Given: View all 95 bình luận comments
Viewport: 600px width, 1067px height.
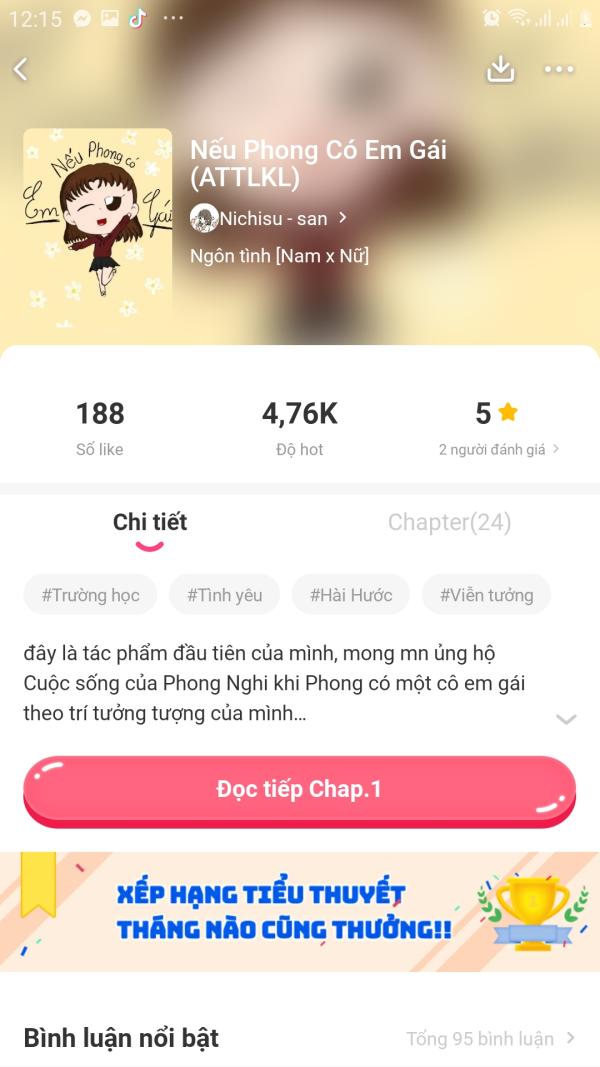Looking at the screenshot, I should [x=490, y=1039].
